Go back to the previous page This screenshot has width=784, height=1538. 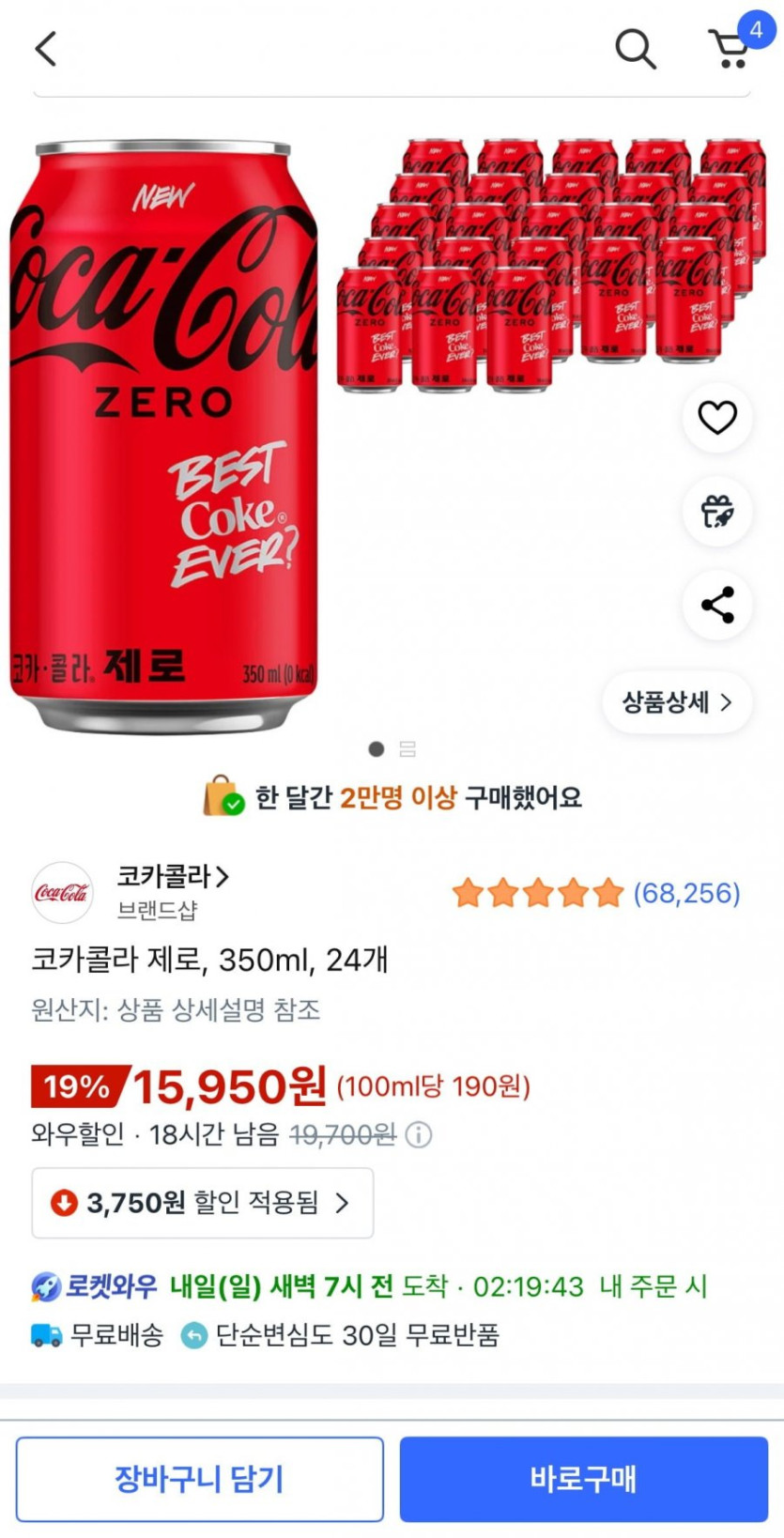(46, 48)
